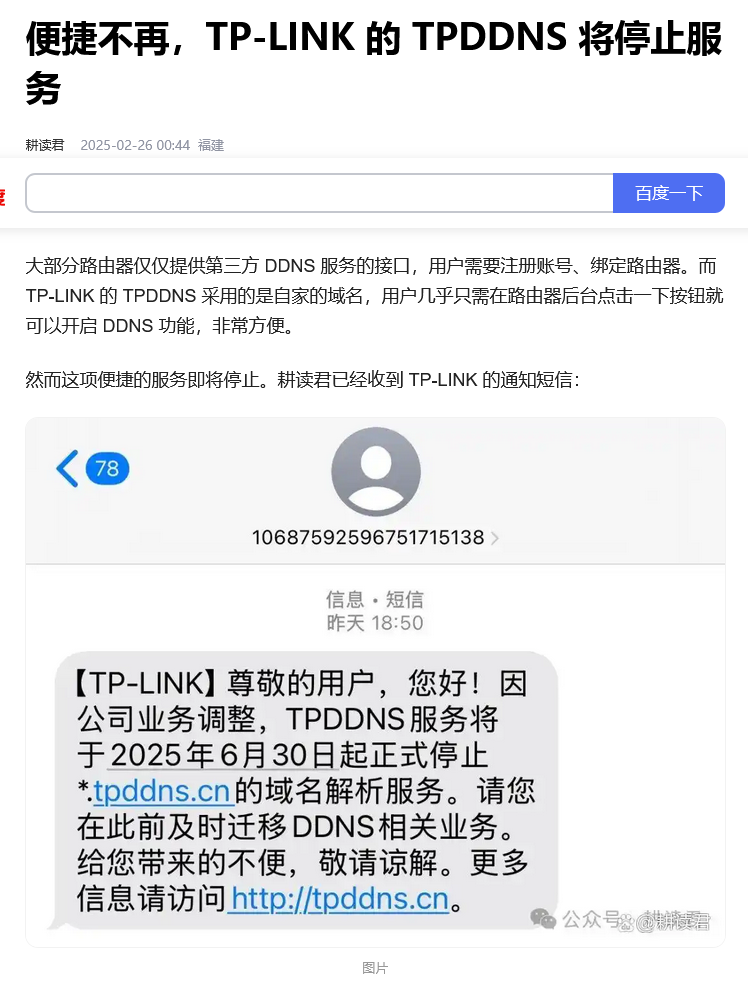Open the SMS screenshot image
The width and height of the screenshot is (748, 985).
coord(375,682)
